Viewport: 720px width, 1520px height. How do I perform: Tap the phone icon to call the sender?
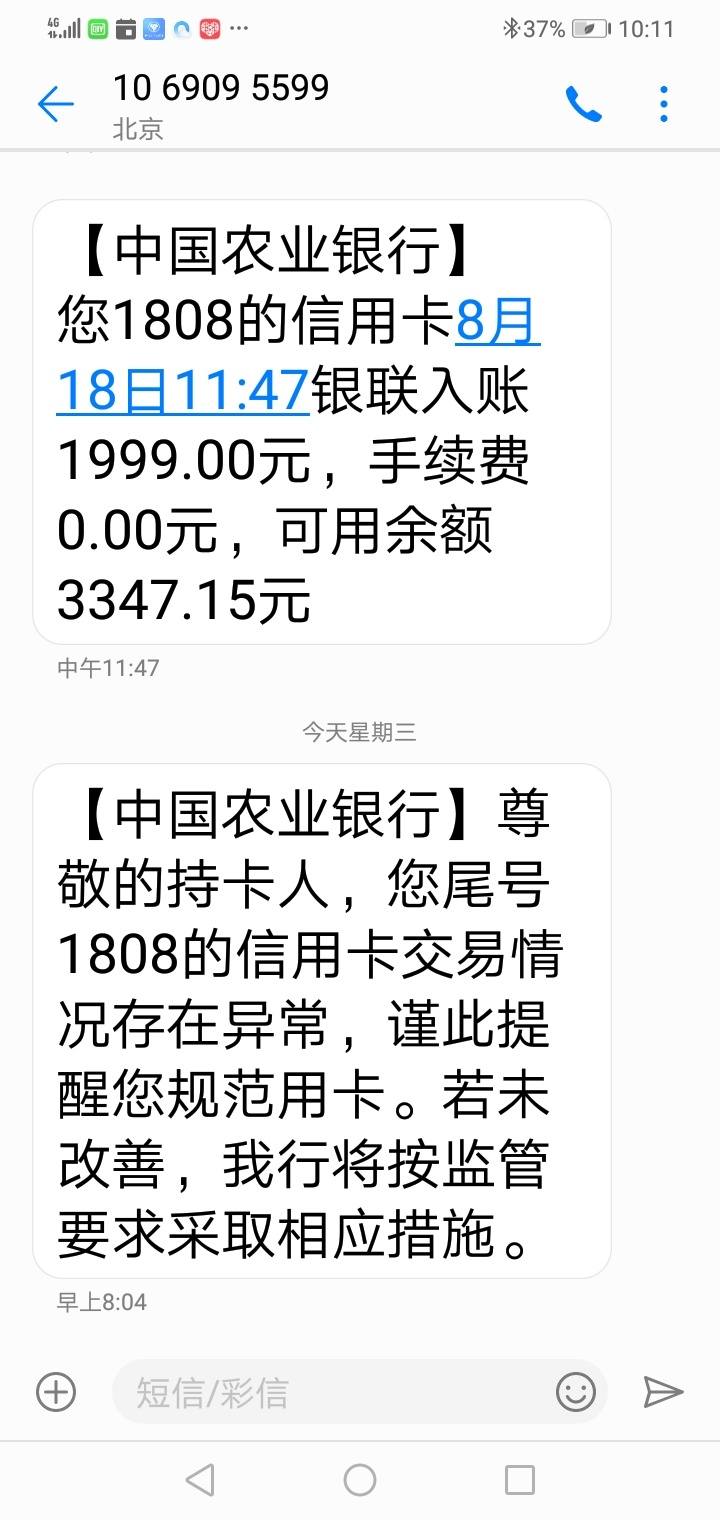pyautogui.click(x=584, y=105)
